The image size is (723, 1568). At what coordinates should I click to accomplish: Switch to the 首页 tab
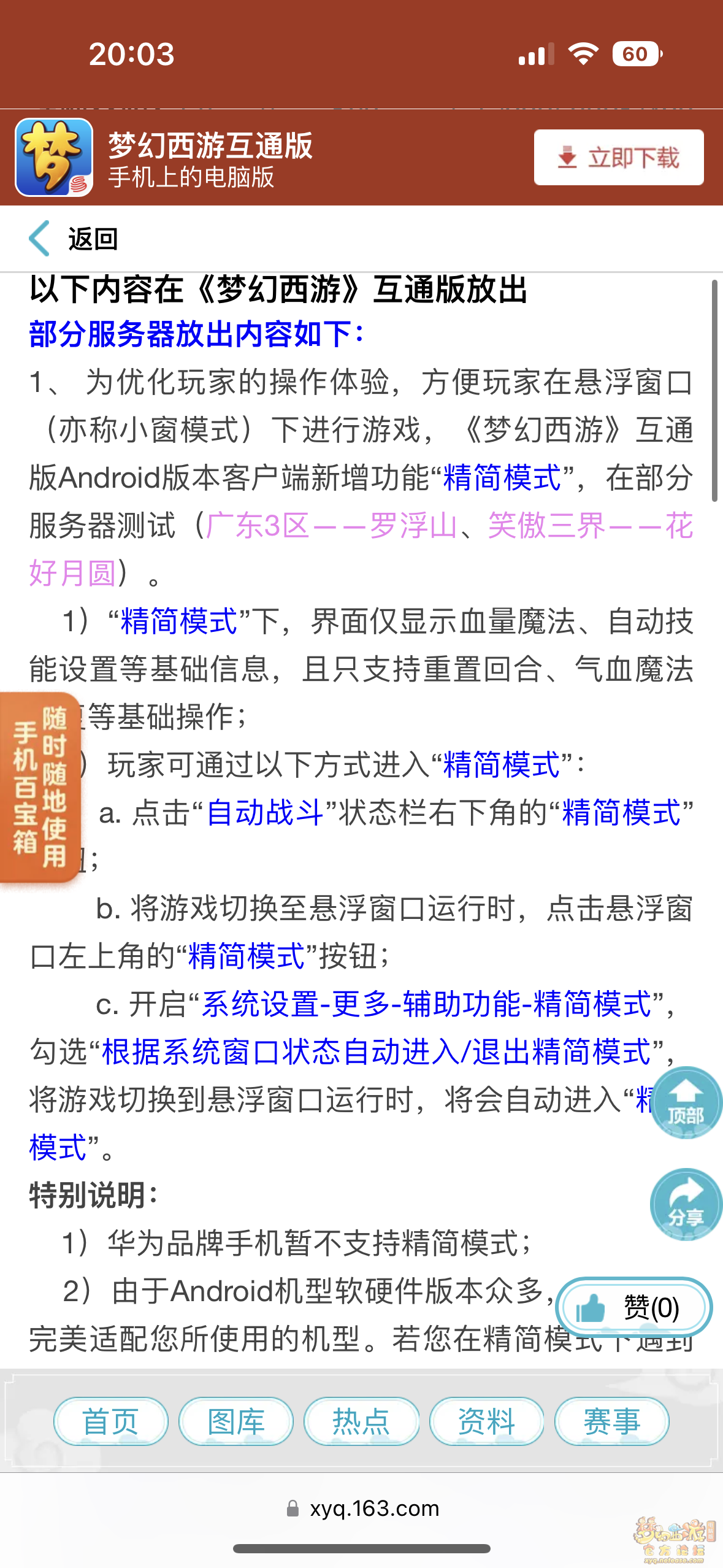pyautogui.click(x=111, y=1421)
